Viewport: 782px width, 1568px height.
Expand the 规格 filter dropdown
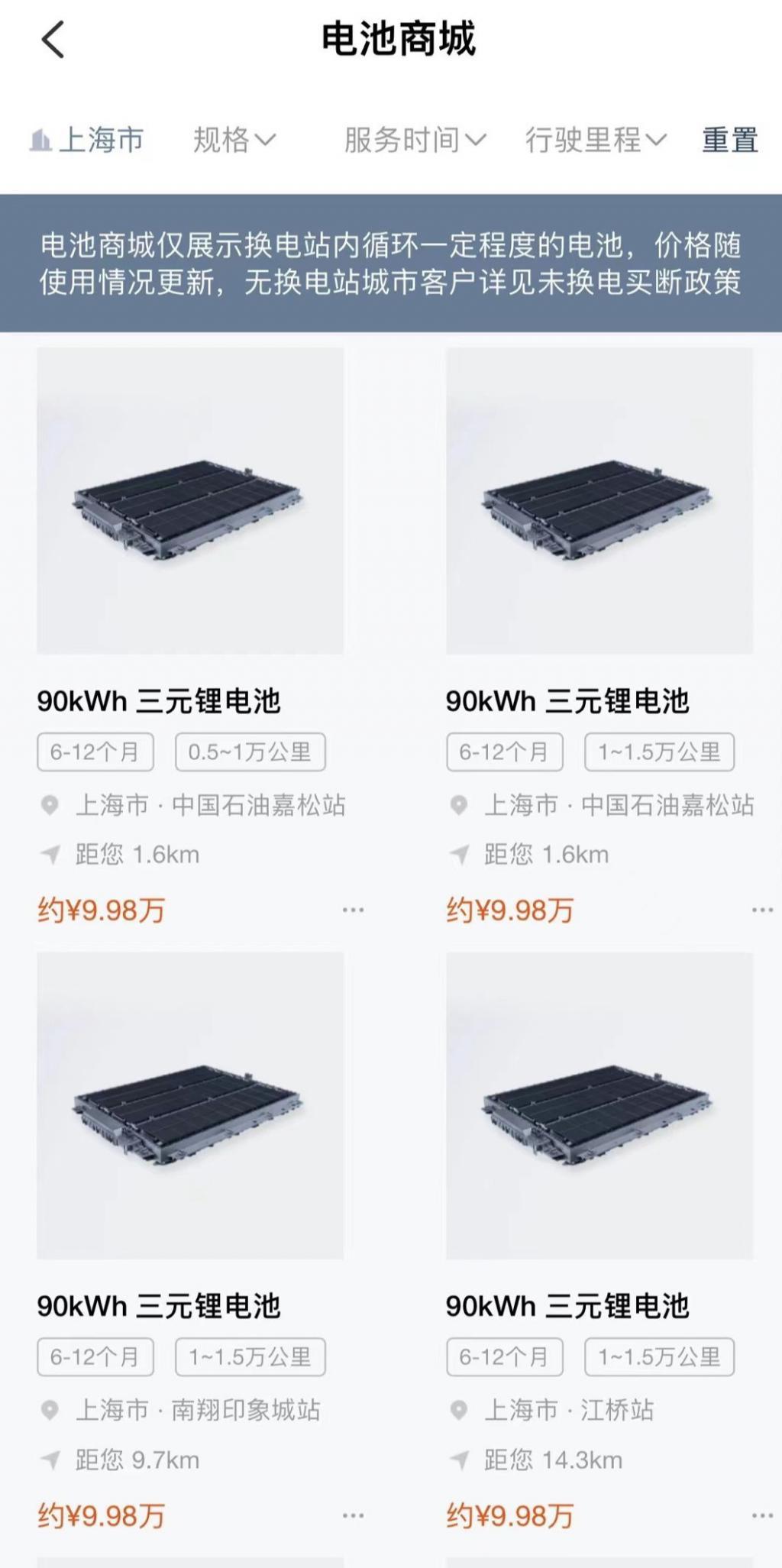[x=234, y=141]
